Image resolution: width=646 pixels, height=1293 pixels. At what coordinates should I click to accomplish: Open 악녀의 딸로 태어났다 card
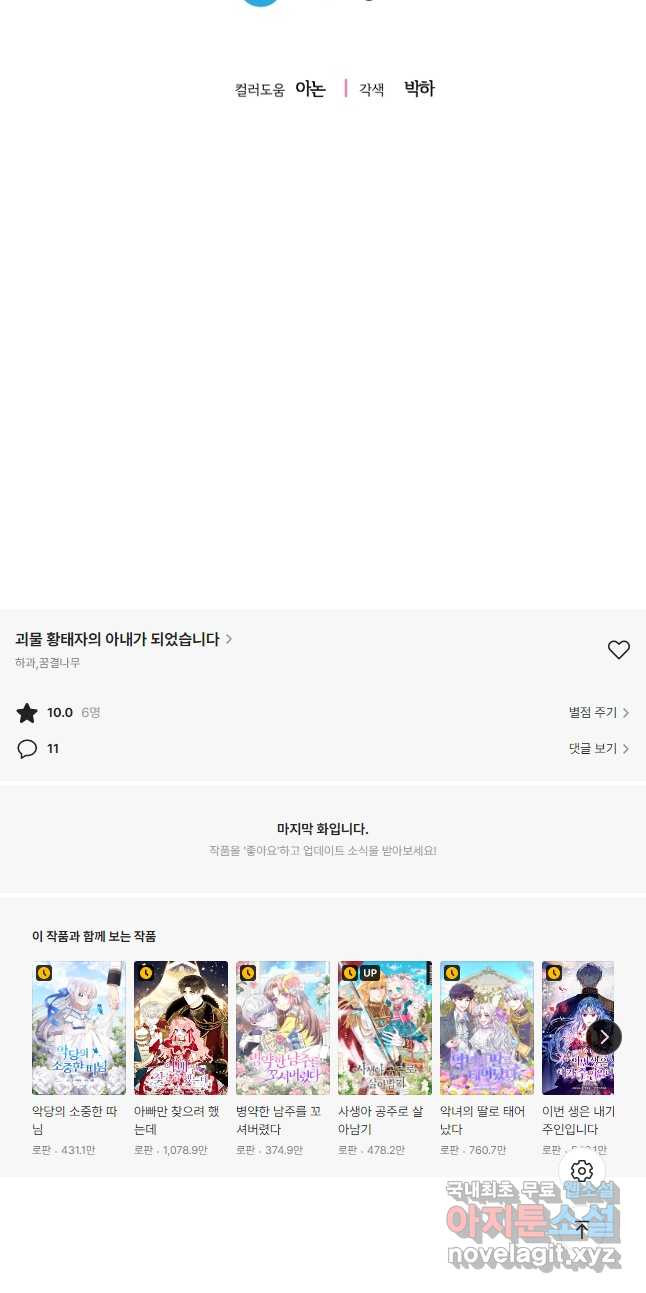487,1028
